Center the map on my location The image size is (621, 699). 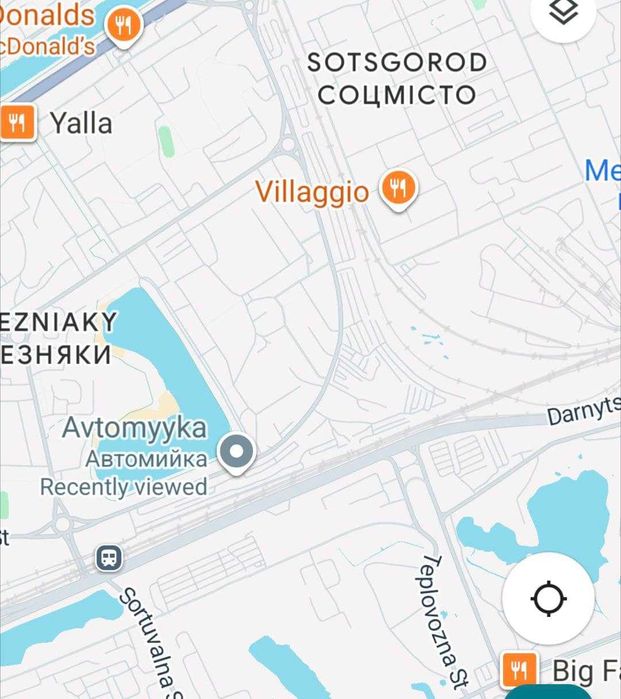click(x=548, y=598)
